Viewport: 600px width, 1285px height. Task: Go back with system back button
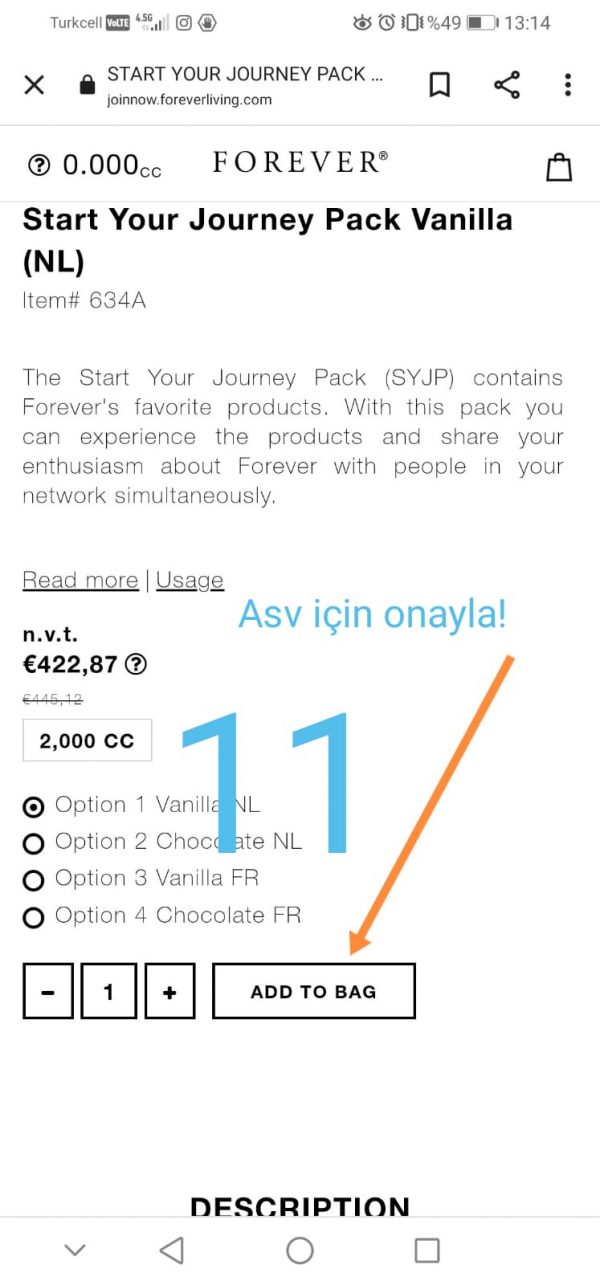coord(172,1249)
